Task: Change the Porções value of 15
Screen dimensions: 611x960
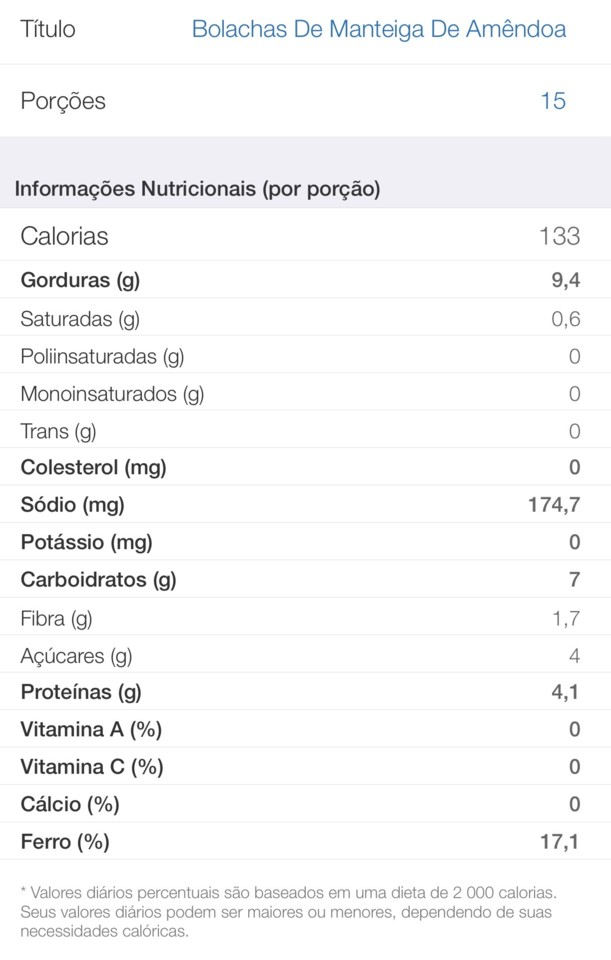Action: (x=552, y=101)
